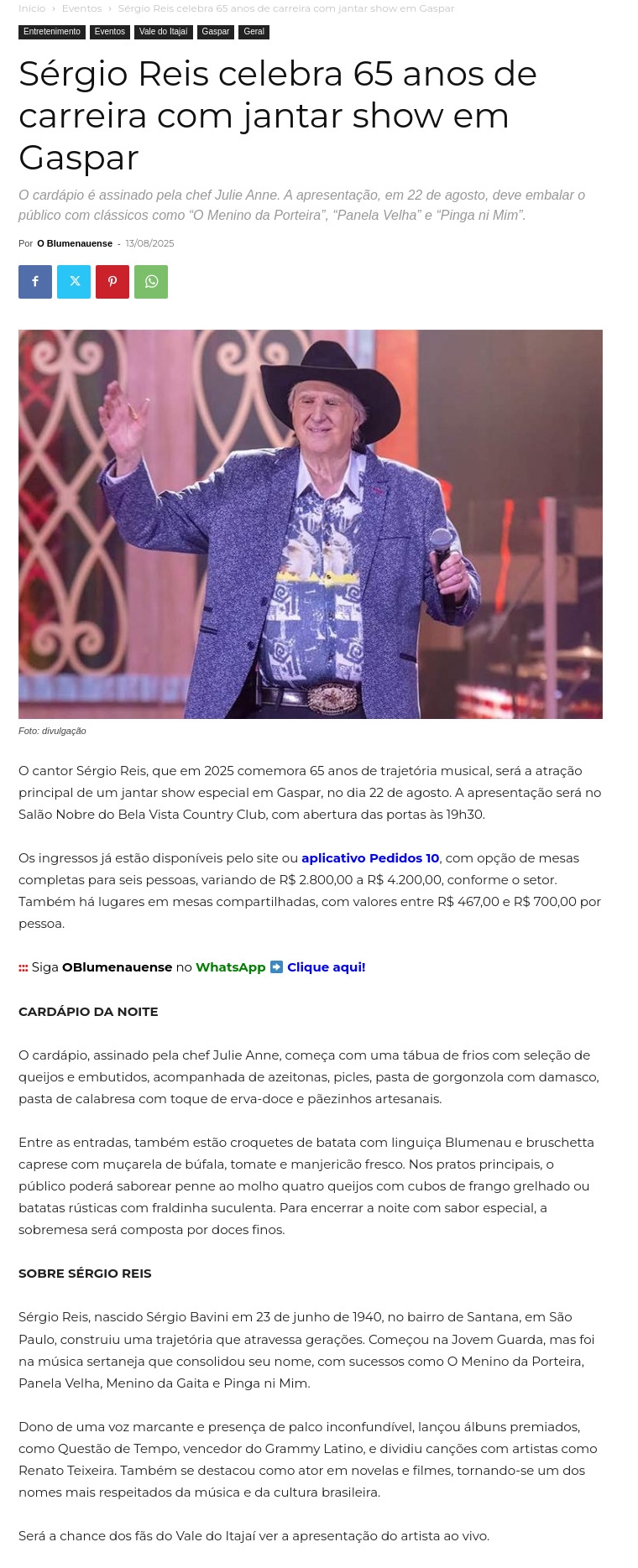Go to Início breadcrumb link
The width and height of the screenshot is (638, 1568).
(x=32, y=8)
